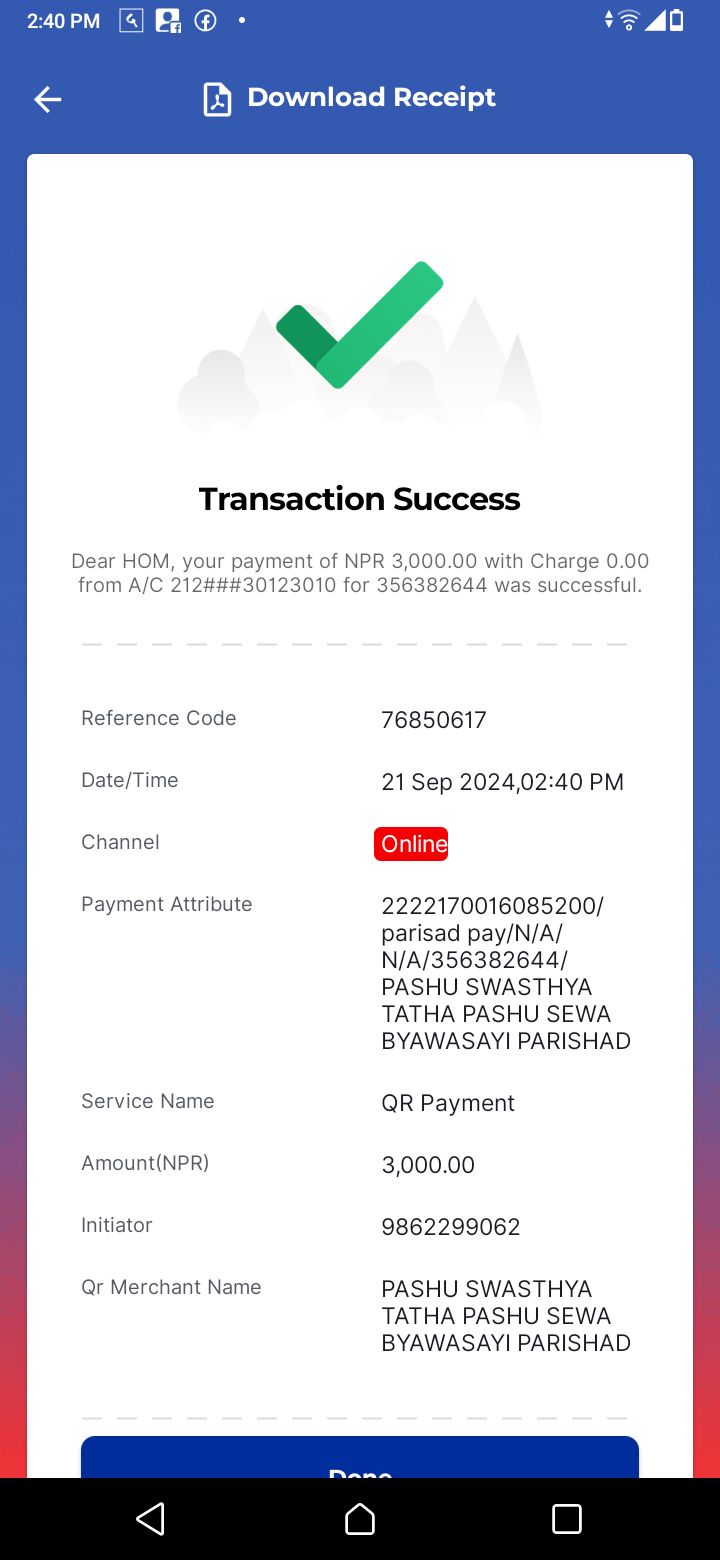Open the recent apps overview

(567, 1519)
